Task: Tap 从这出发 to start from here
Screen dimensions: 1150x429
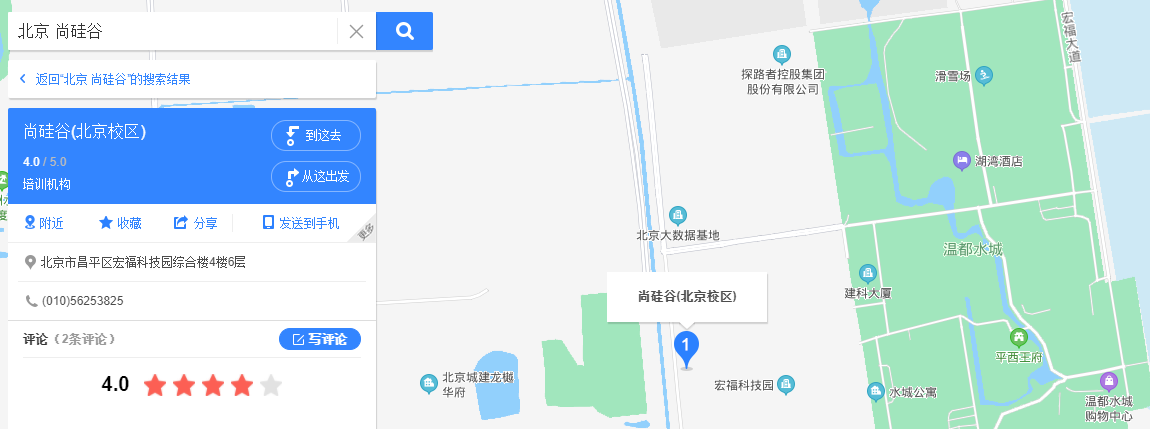Action: tap(315, 177)
